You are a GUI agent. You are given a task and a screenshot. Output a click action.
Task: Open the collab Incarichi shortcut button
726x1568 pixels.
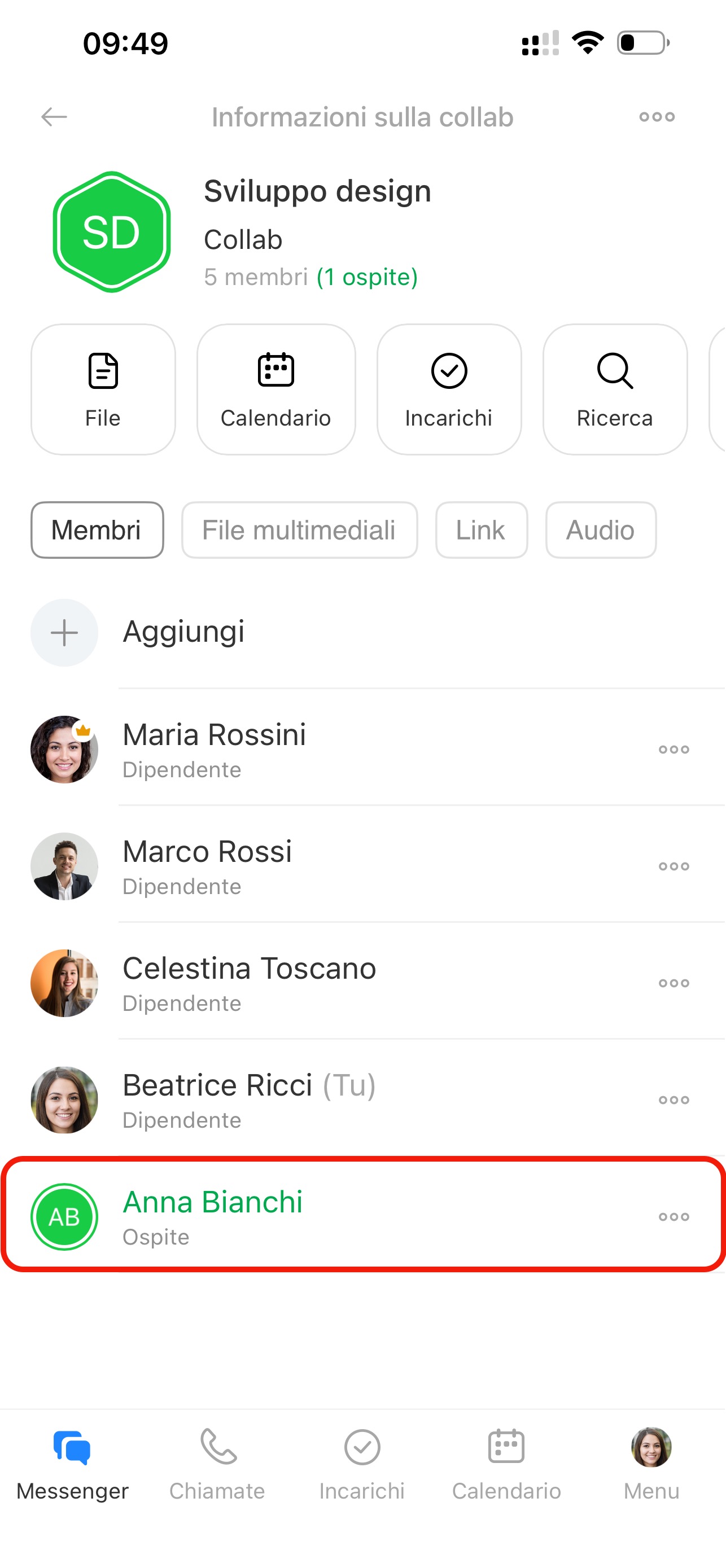pyautogui.click(x=449, y=389)
